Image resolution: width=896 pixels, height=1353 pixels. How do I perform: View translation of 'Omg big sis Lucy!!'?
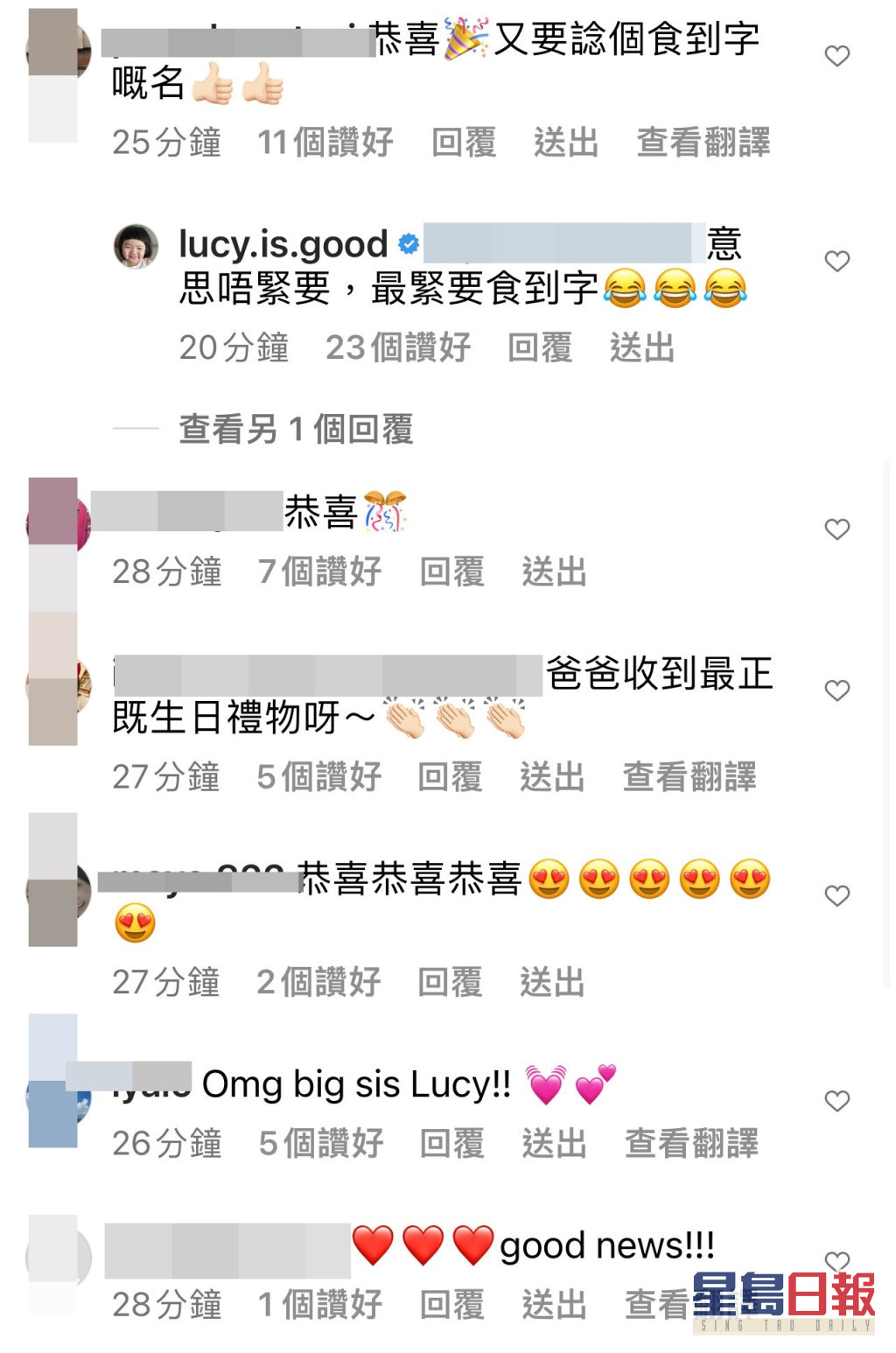point(691,1144)
